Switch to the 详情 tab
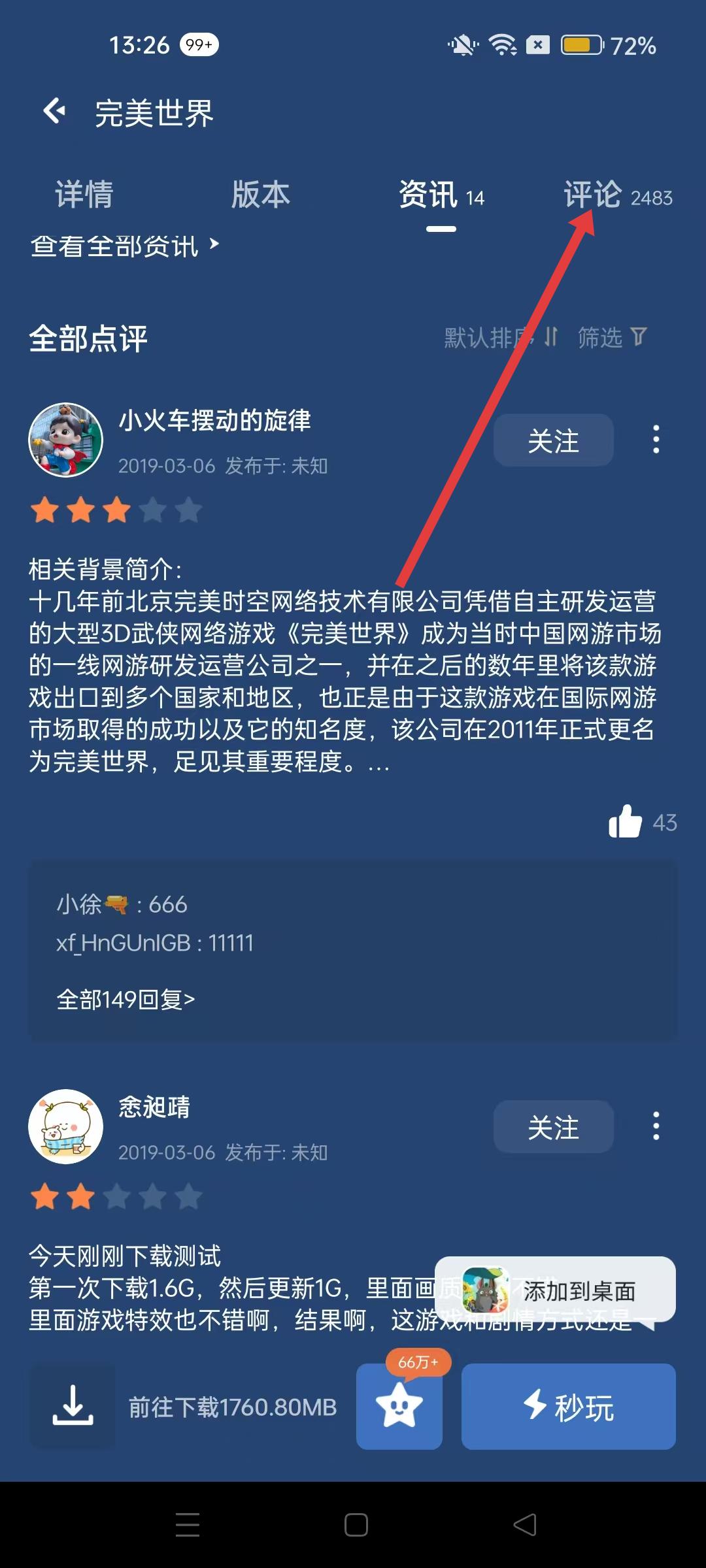 tap(84, 195)
